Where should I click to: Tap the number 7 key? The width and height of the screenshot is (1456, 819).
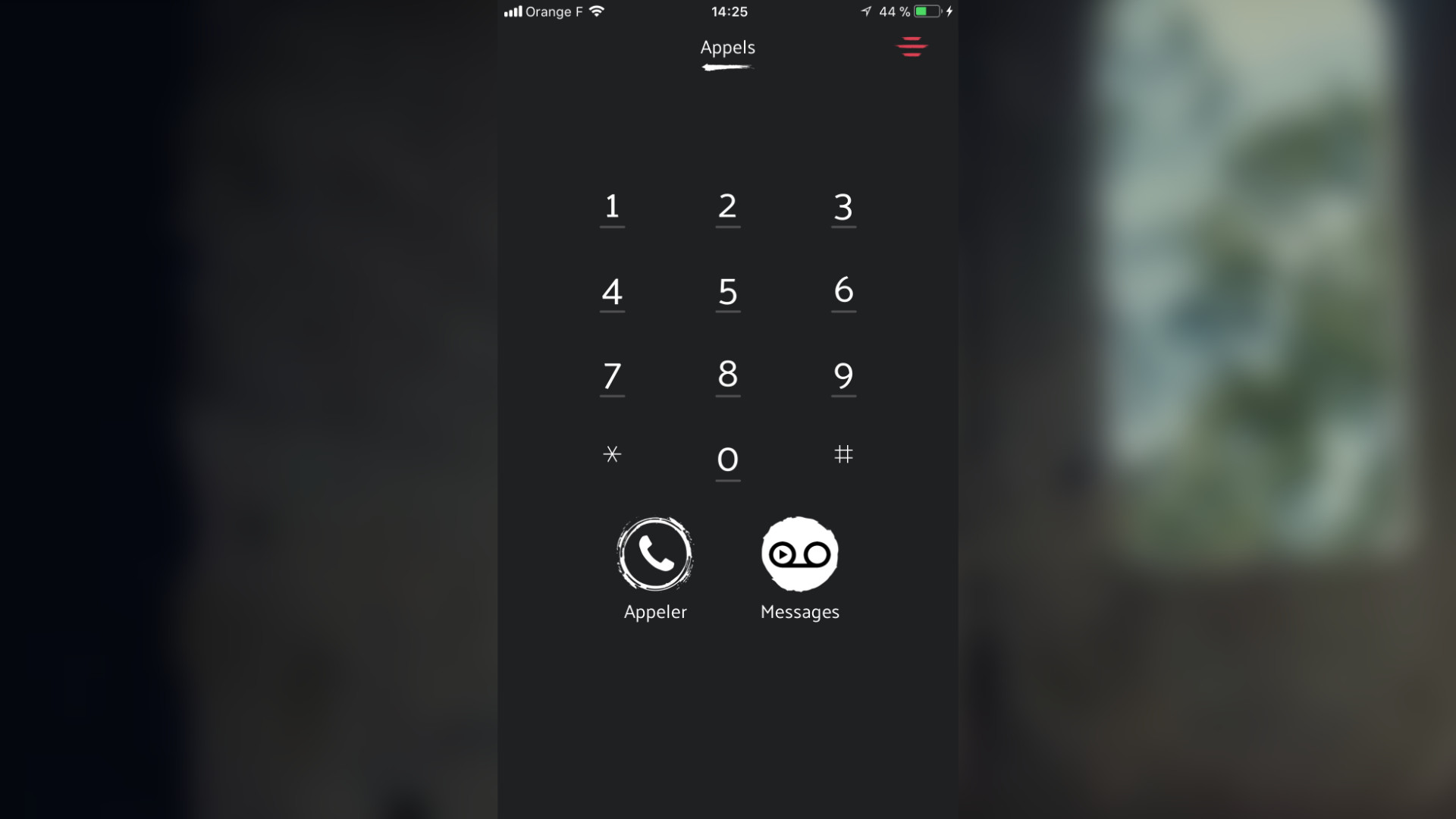pos(612,376)
